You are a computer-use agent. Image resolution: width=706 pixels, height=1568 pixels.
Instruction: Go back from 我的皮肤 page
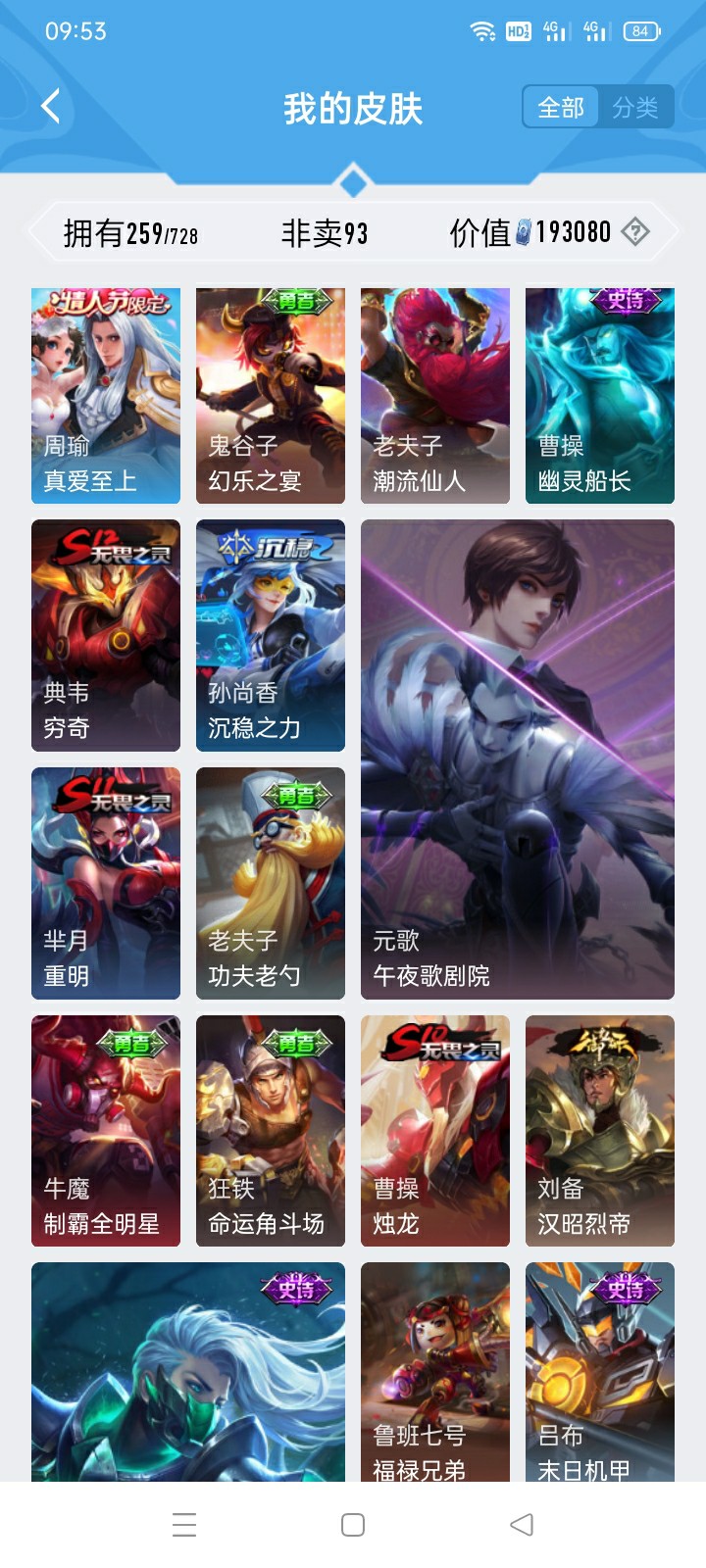(51, 107)
